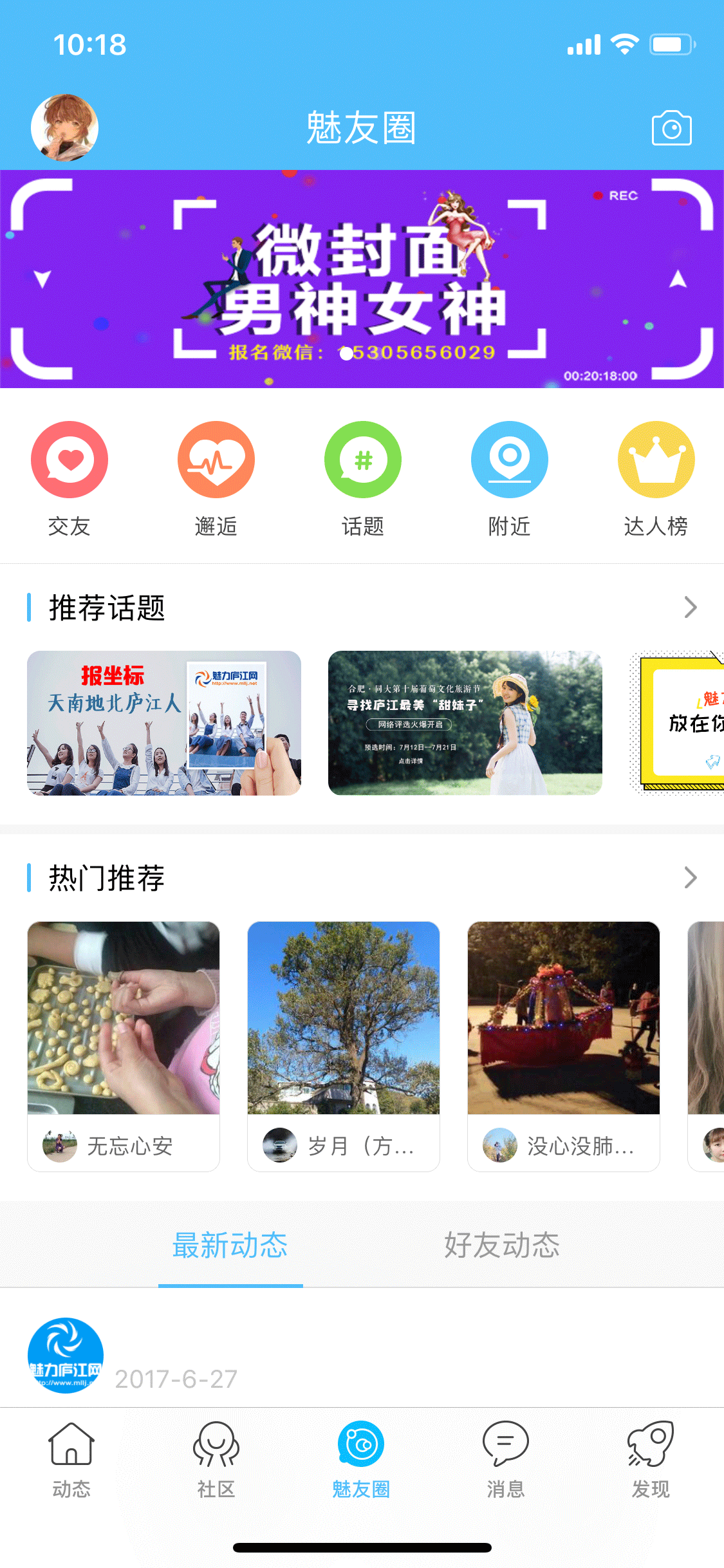724x1568 pixels.
Task: Select the 交友 (friends) icon
Action: (x=70, y=460)
